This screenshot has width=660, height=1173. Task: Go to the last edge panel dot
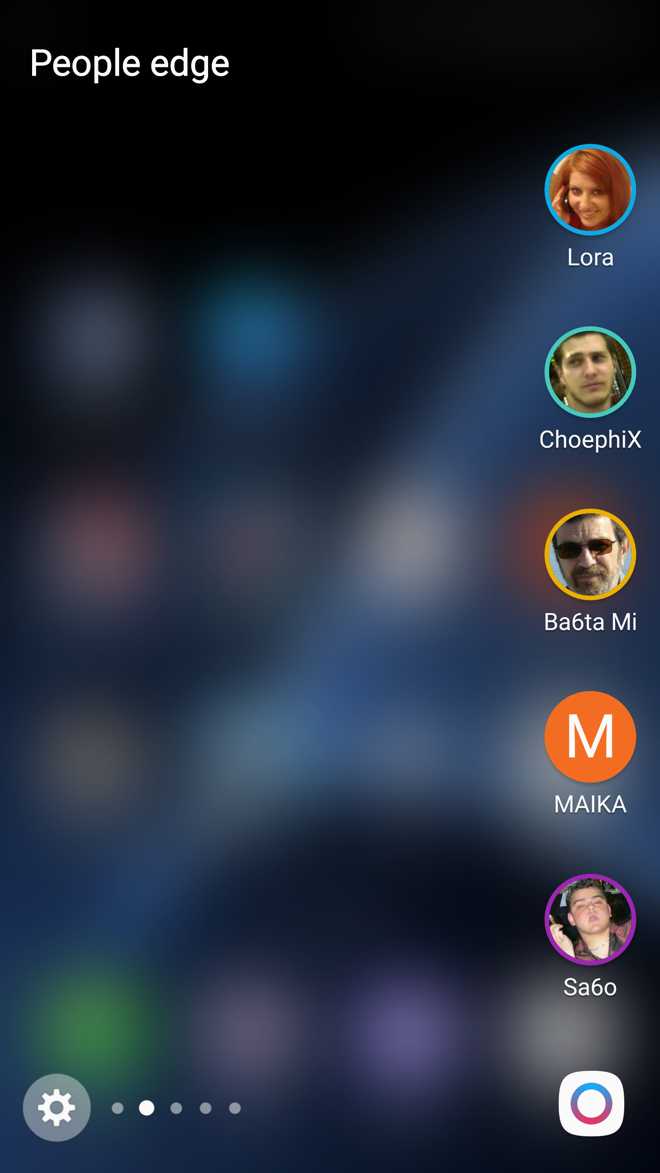click(235, 1108)
